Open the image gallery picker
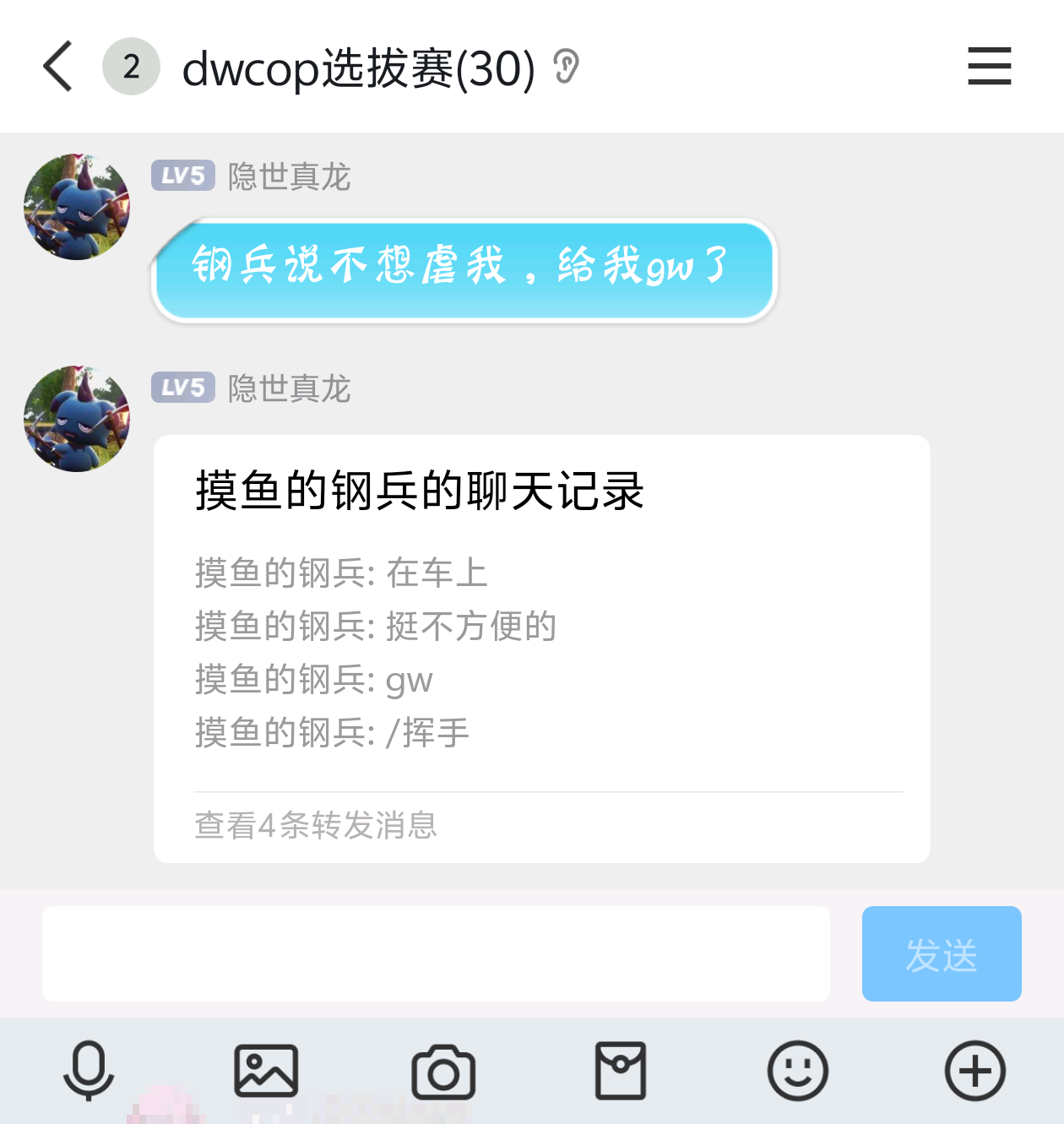Viewport: 1064px width, 1124px height. click(x=266, y=1071)
